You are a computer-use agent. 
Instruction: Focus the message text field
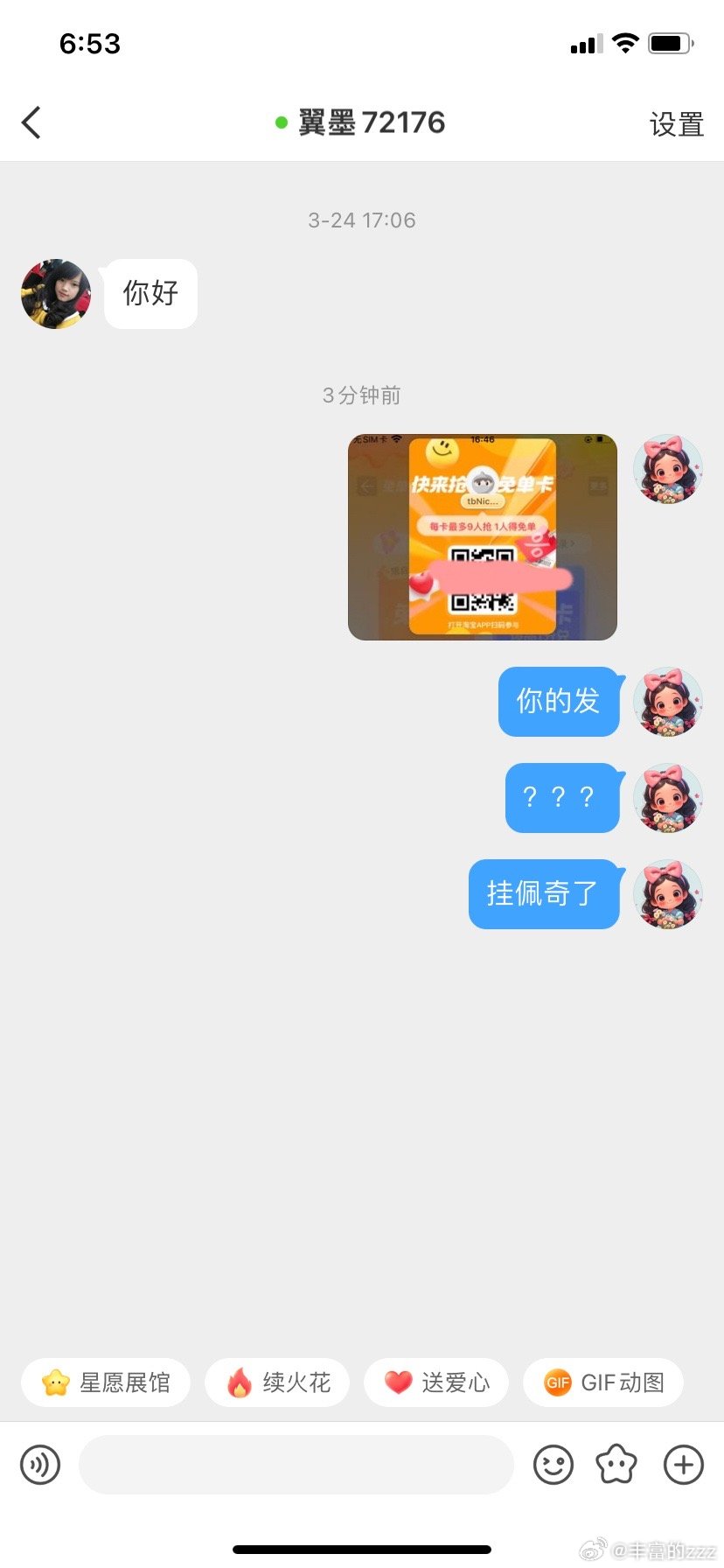click(296, 1465)
